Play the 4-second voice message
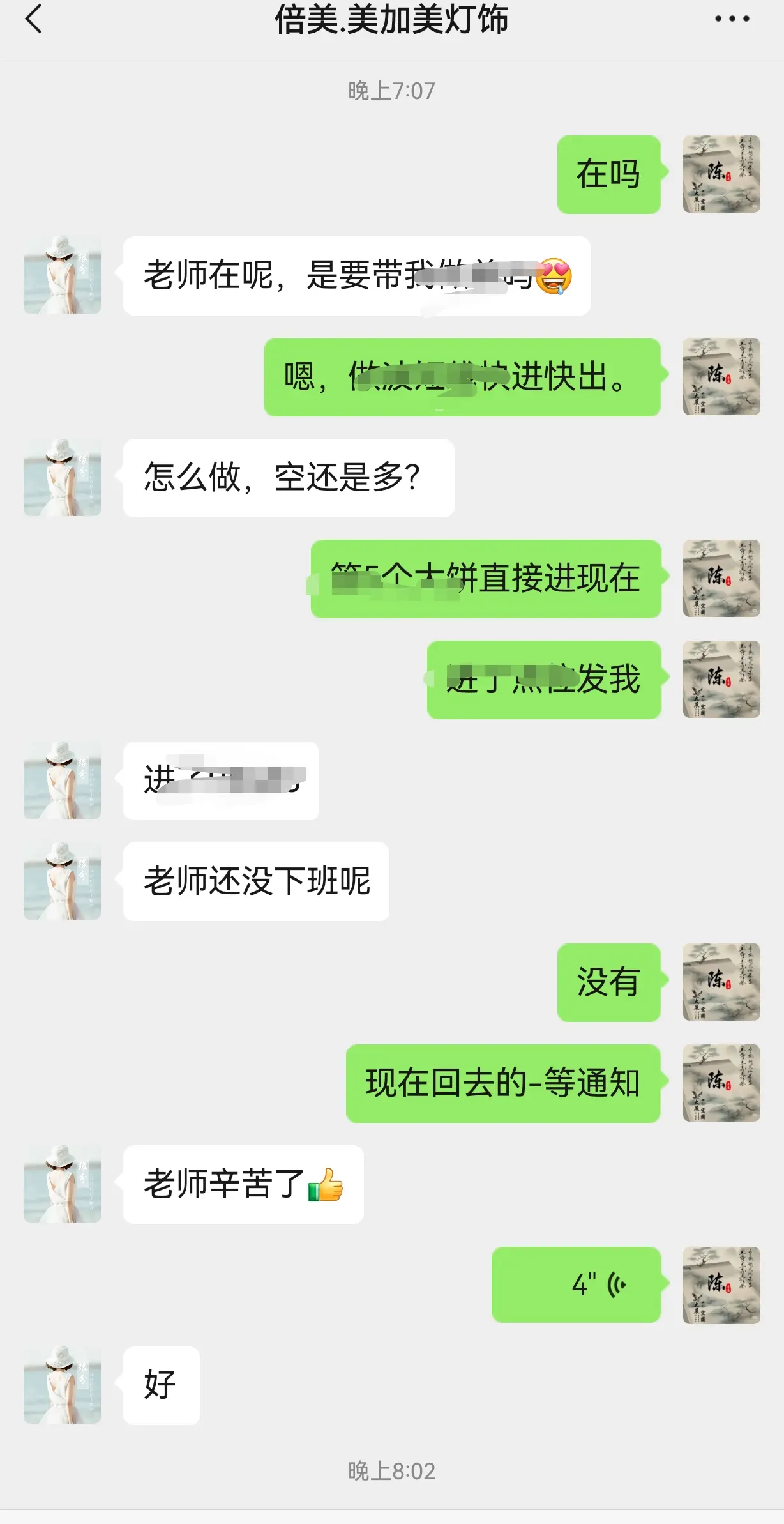Screen dimensions: 784x1524 [575, 1286]
